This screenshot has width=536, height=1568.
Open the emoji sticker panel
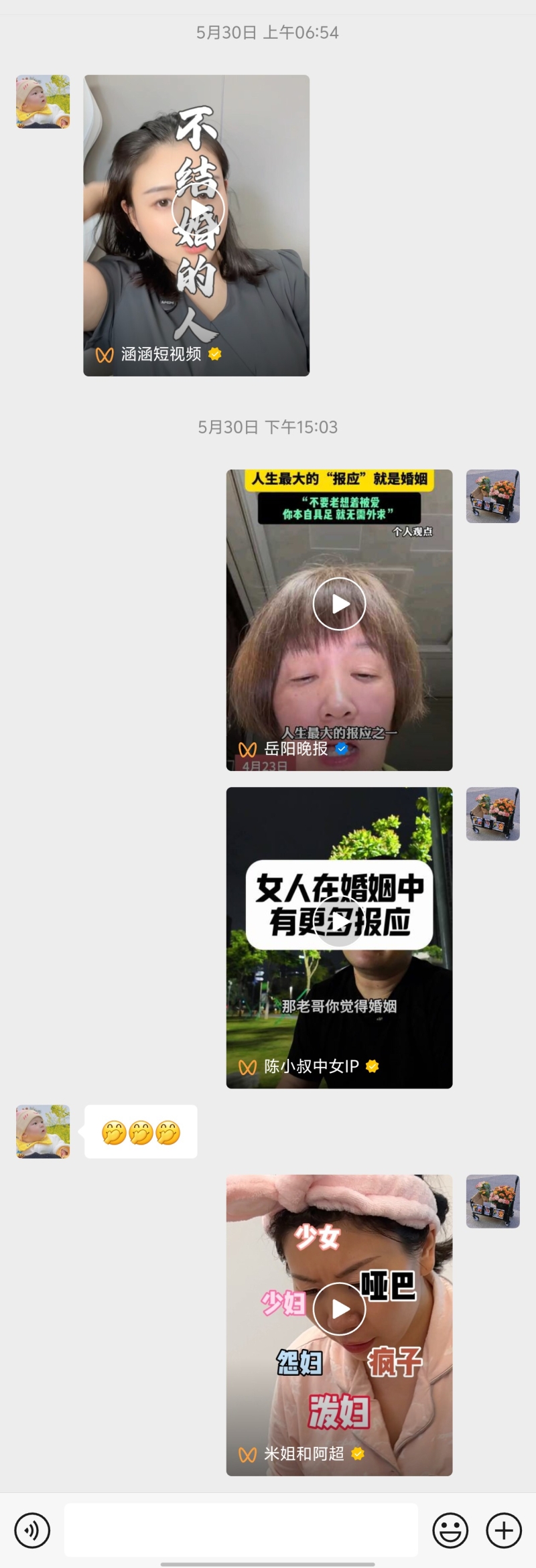pos(450,1530)
